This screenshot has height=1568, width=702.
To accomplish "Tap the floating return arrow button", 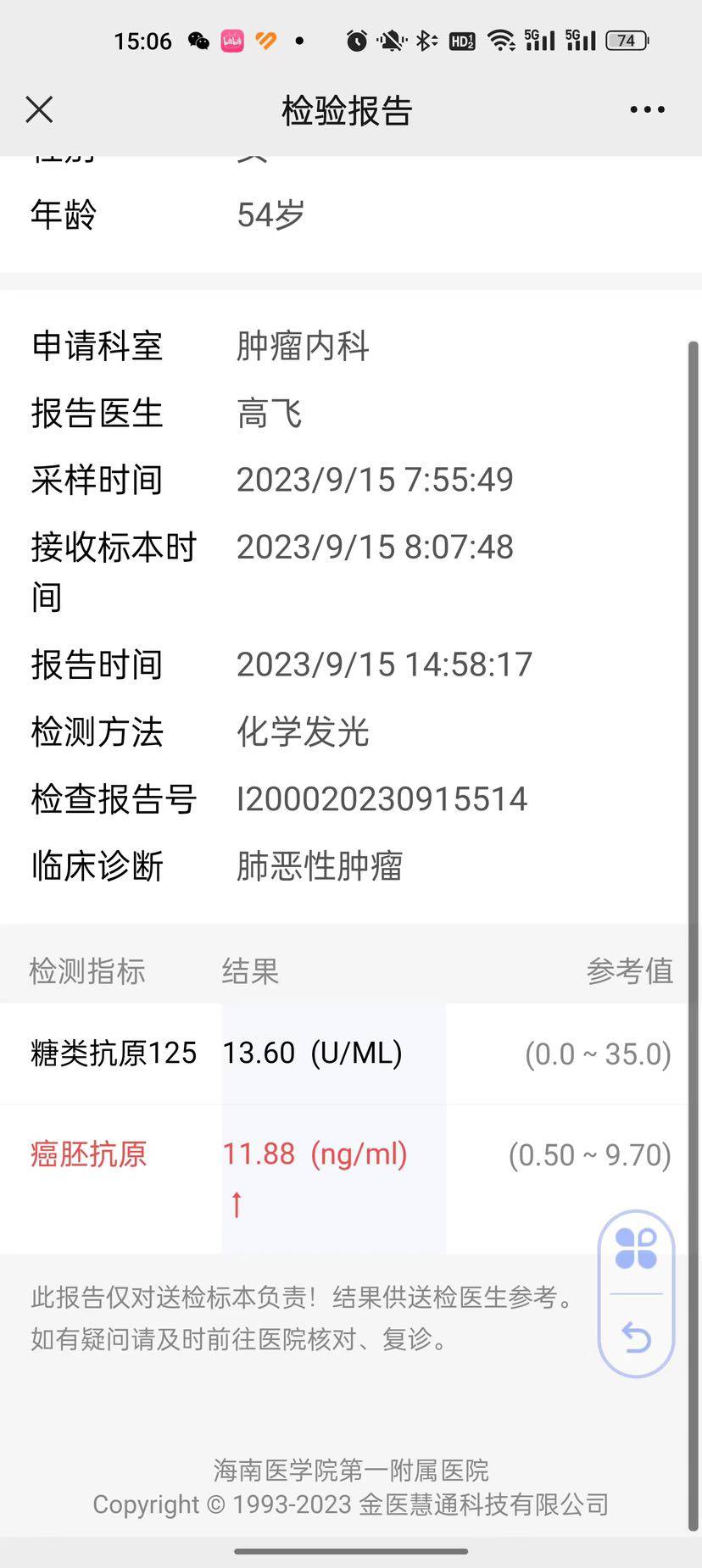I will coord(636,1337).
